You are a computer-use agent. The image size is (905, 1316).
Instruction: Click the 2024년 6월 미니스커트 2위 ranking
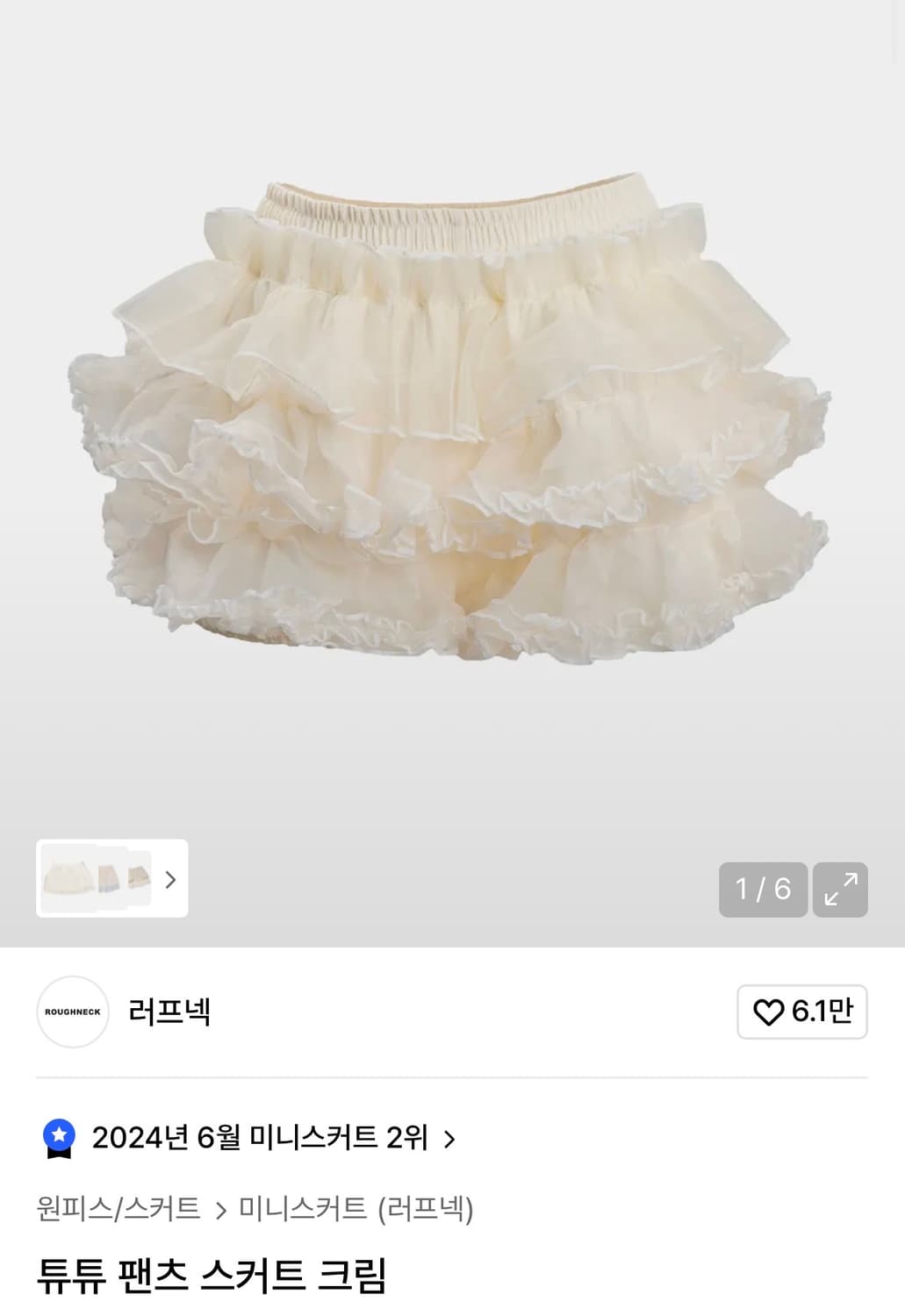point(259,1138)
